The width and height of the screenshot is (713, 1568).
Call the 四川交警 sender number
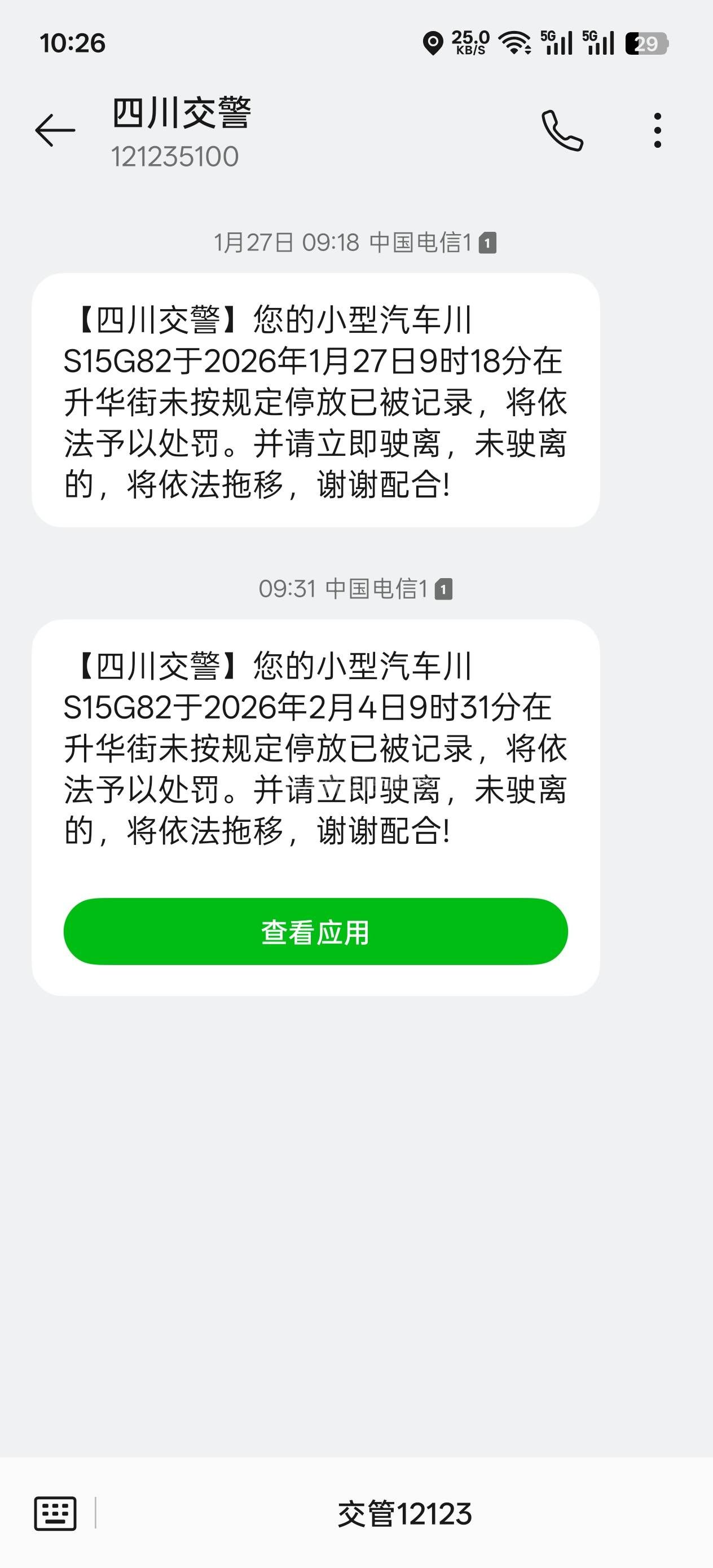[x=562, y=130]
